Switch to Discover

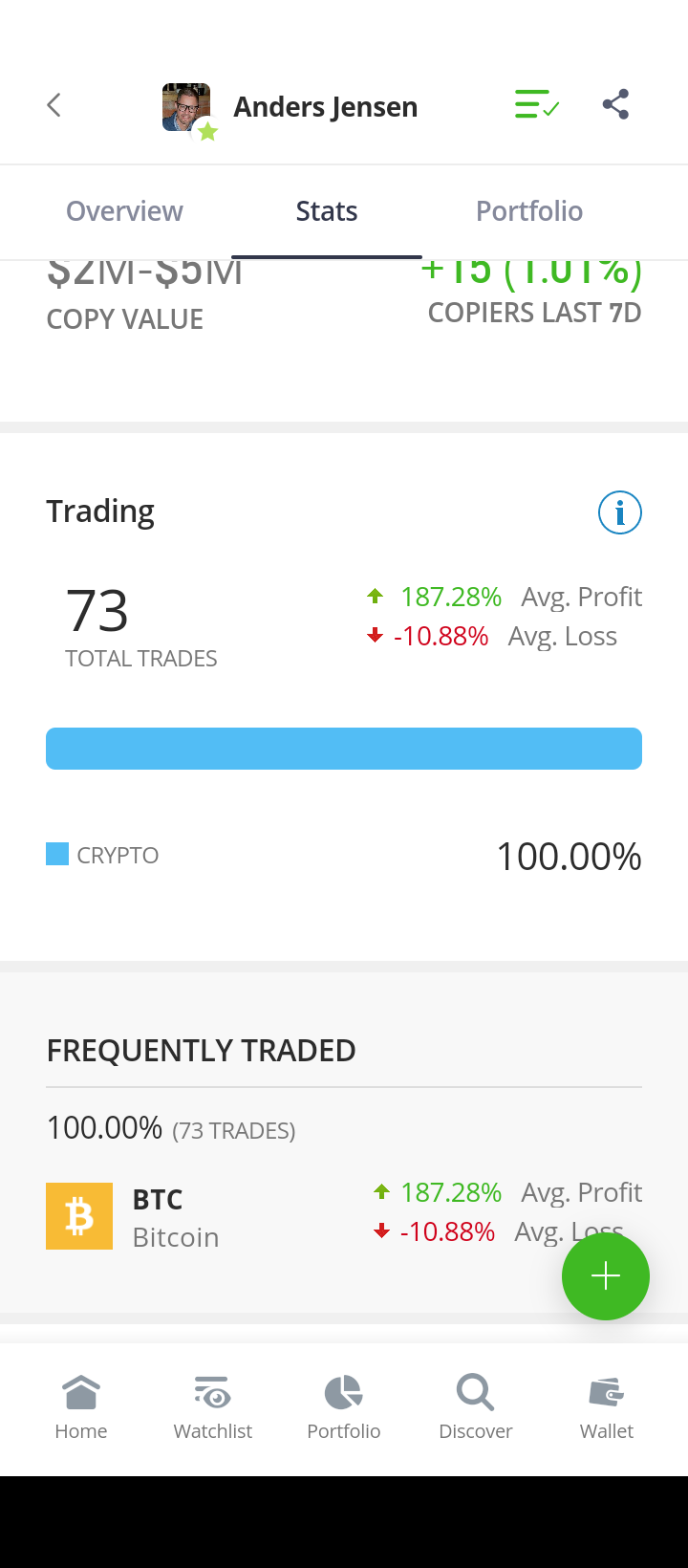tap(476, 1407)
